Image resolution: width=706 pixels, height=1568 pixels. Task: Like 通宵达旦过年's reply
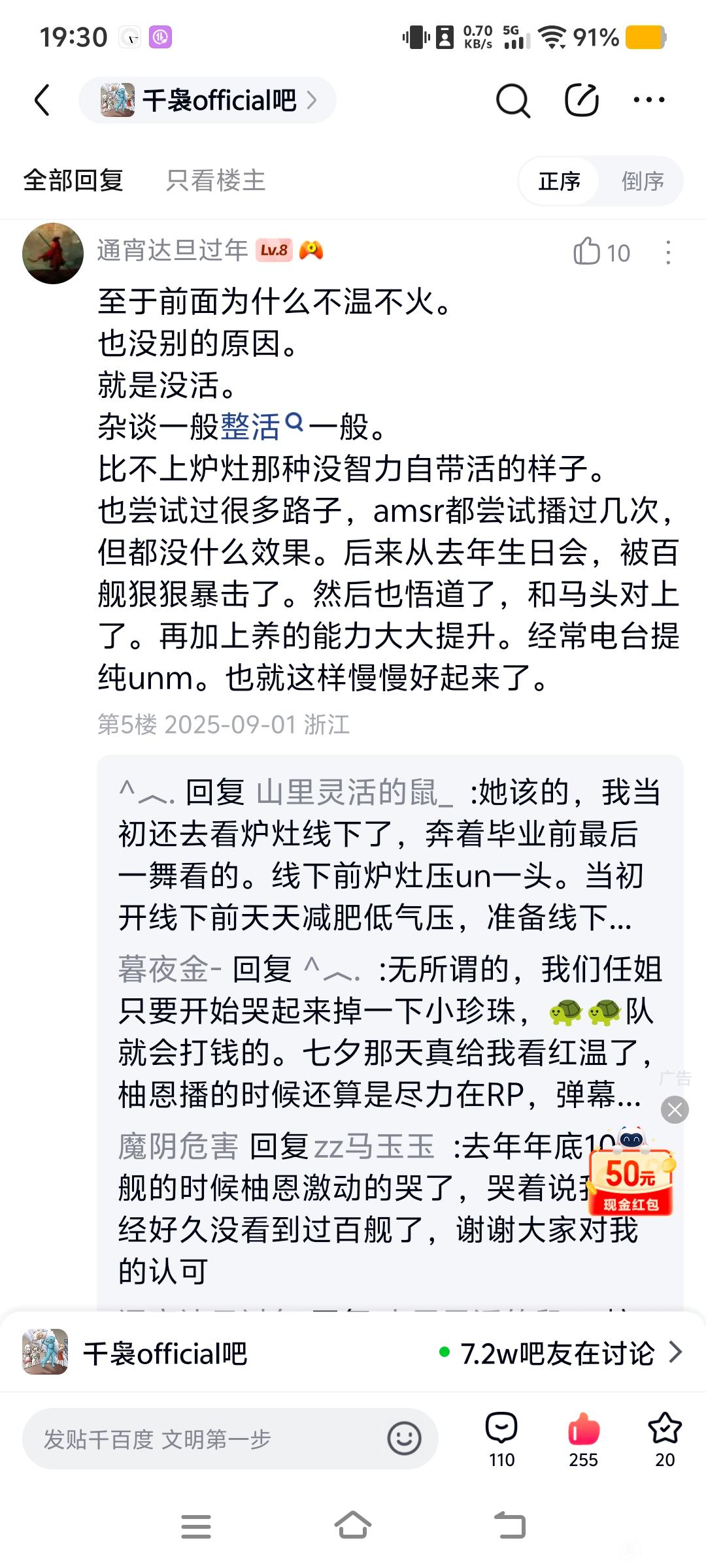(x=601, y=252)
